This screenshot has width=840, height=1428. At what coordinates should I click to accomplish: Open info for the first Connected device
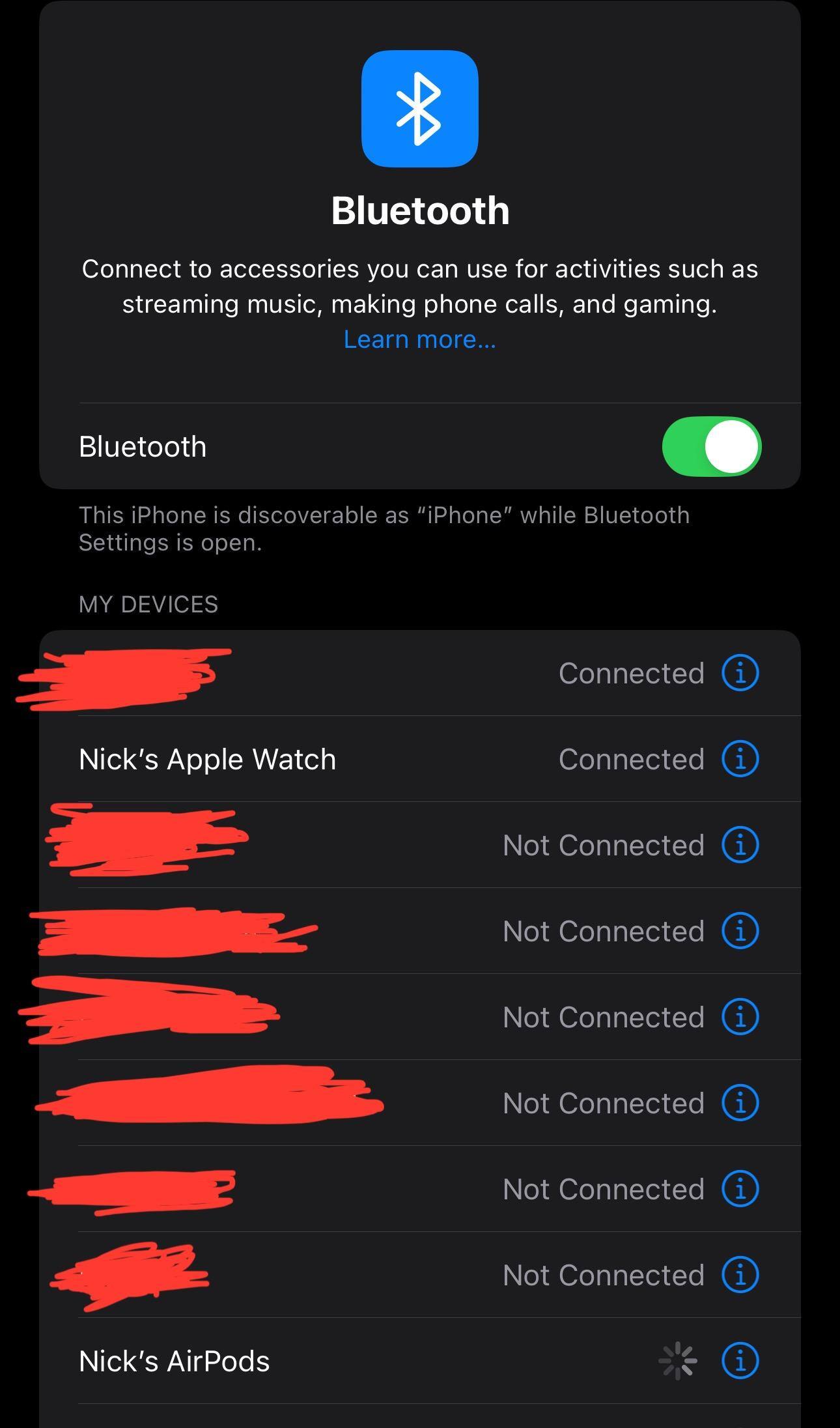(x=740, y=673)
